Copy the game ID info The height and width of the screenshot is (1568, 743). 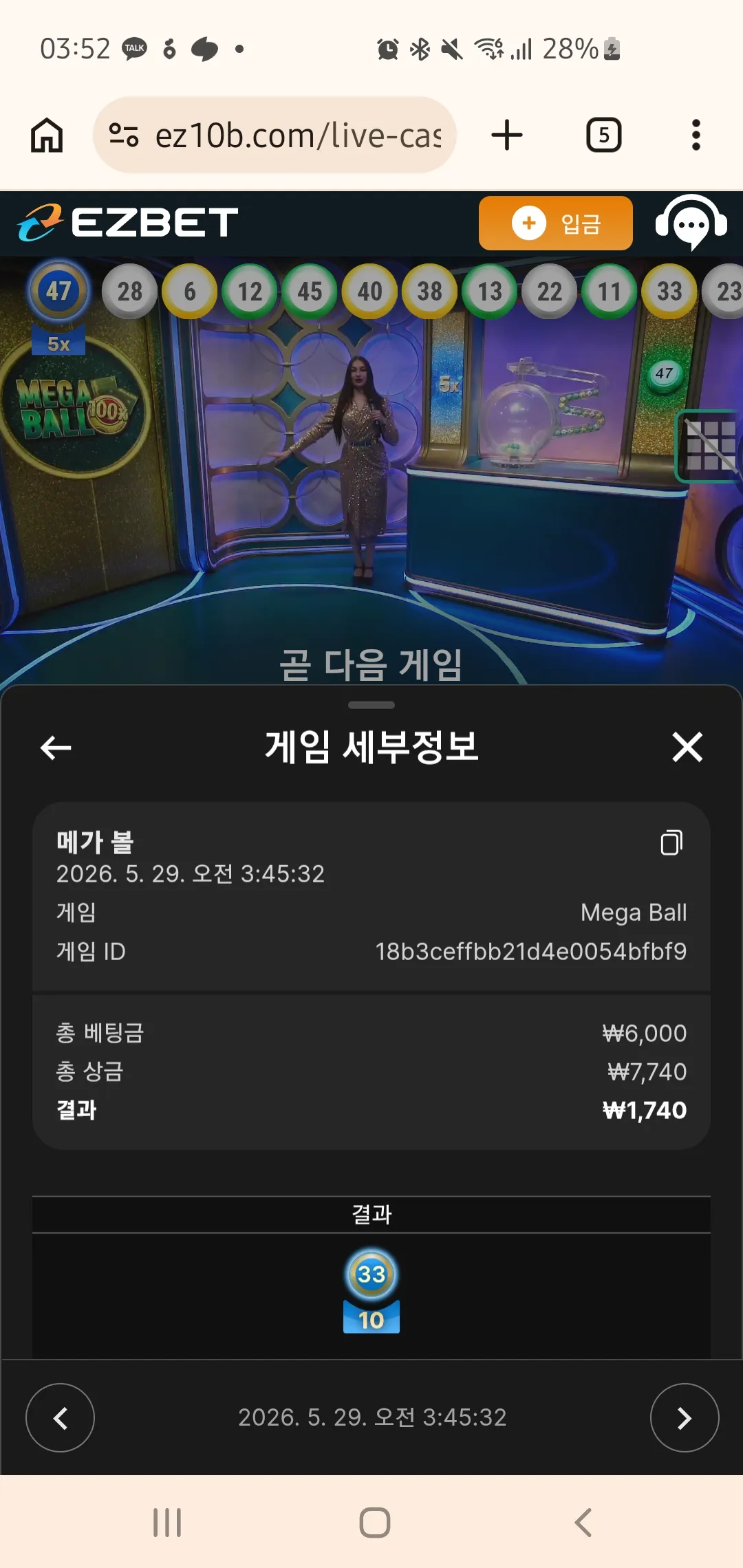coord(671,842)
